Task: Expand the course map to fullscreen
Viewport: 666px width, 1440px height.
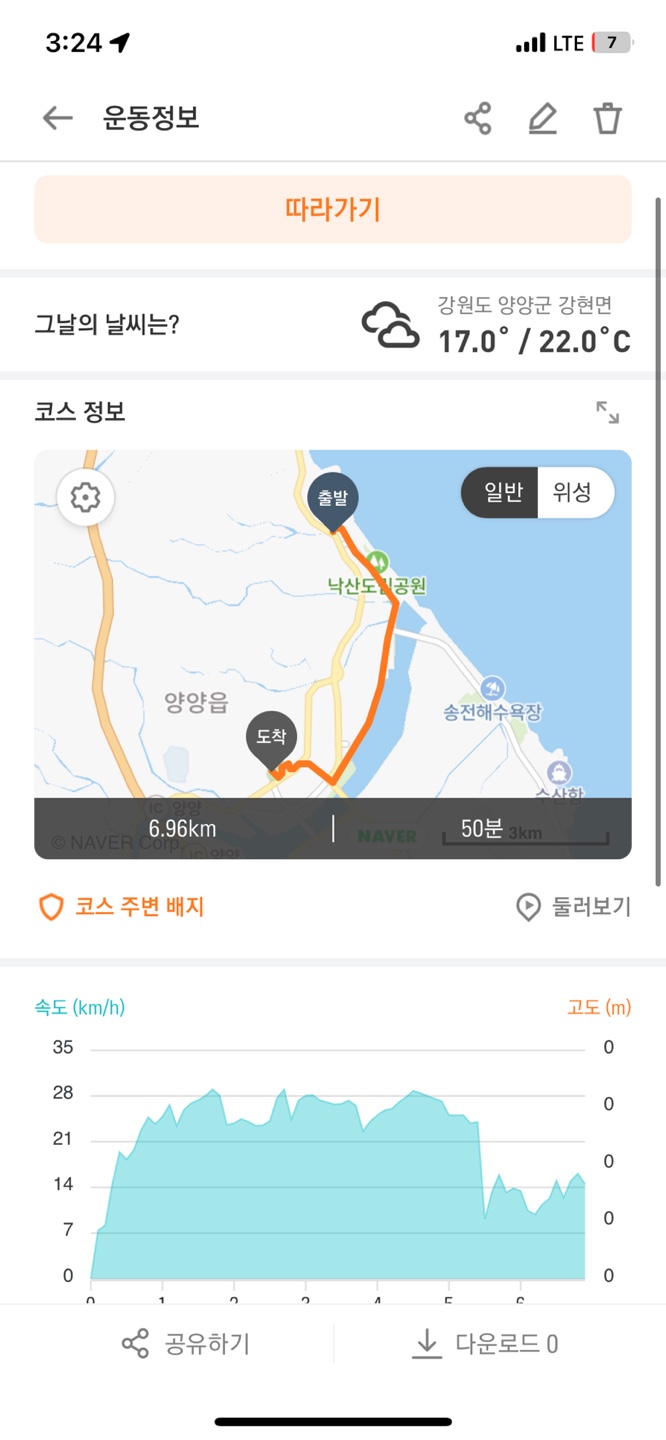Action: click(x=607, y=412)
